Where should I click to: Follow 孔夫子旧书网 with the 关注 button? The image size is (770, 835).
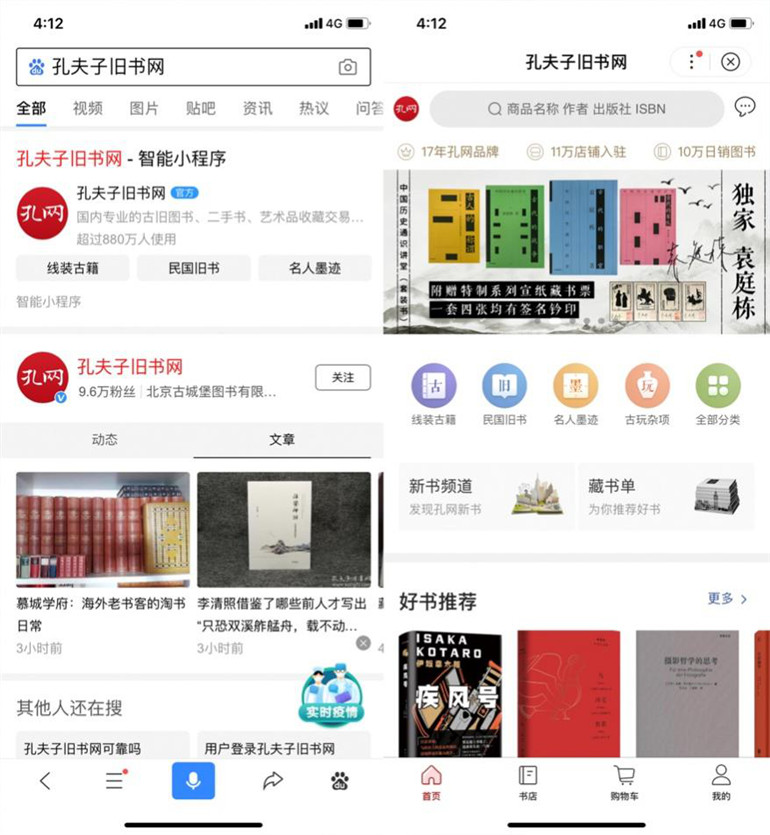pyautogui.click(x=343, y=377)
